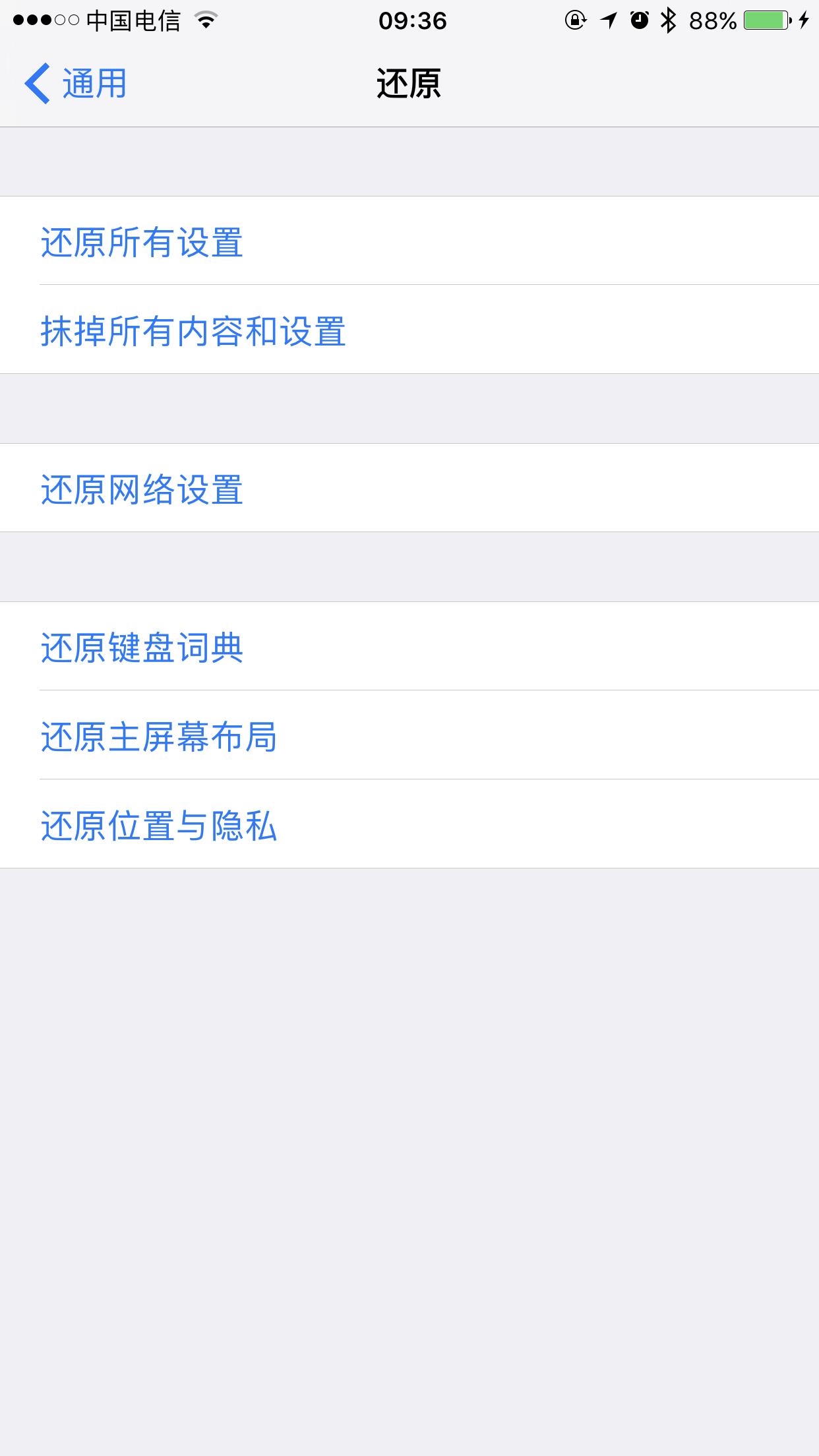The height and width of the screenshot is (1456, 819).
Task: Tap the Bluetooth icon in the status bar
Action: (x=668, y=21)
